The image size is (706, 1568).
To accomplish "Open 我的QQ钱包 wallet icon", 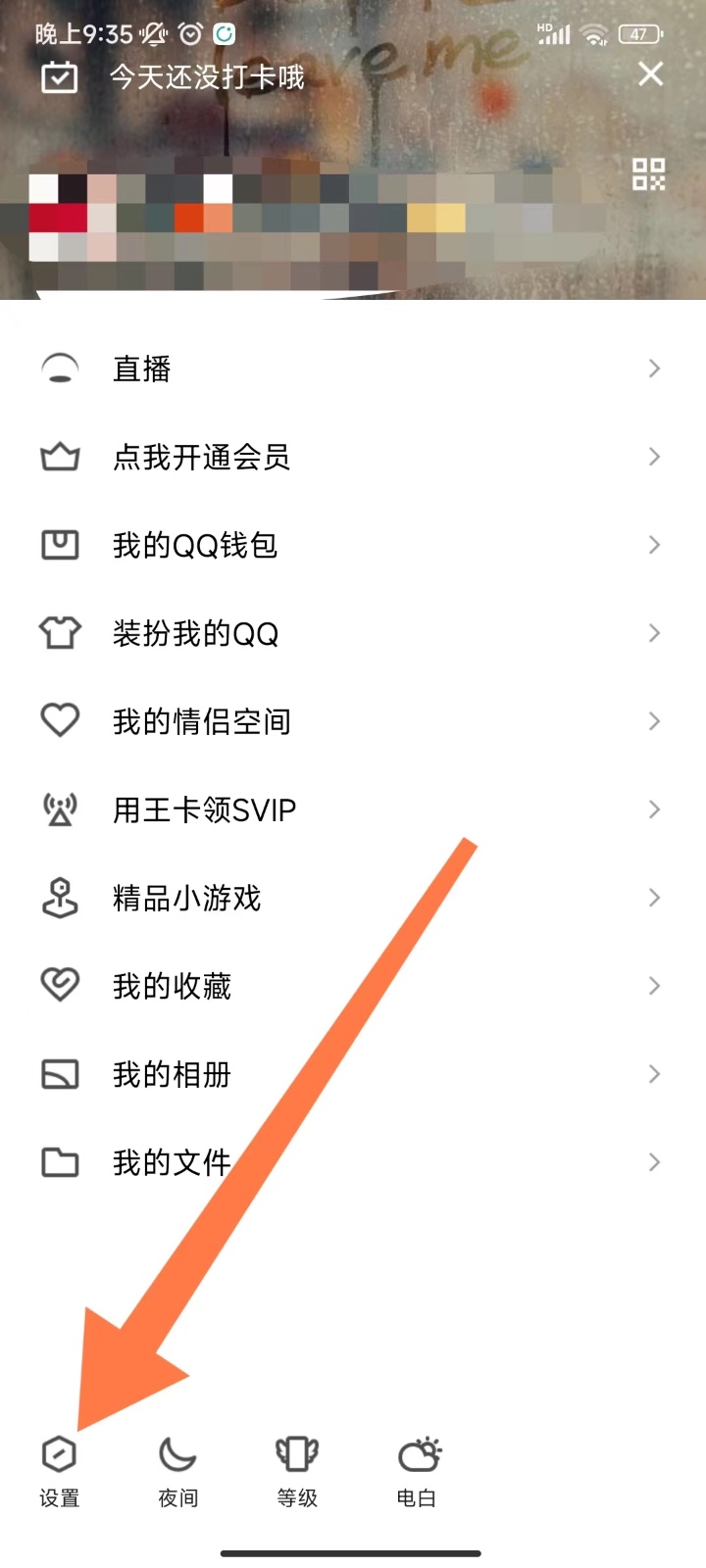I will point(59,545).
